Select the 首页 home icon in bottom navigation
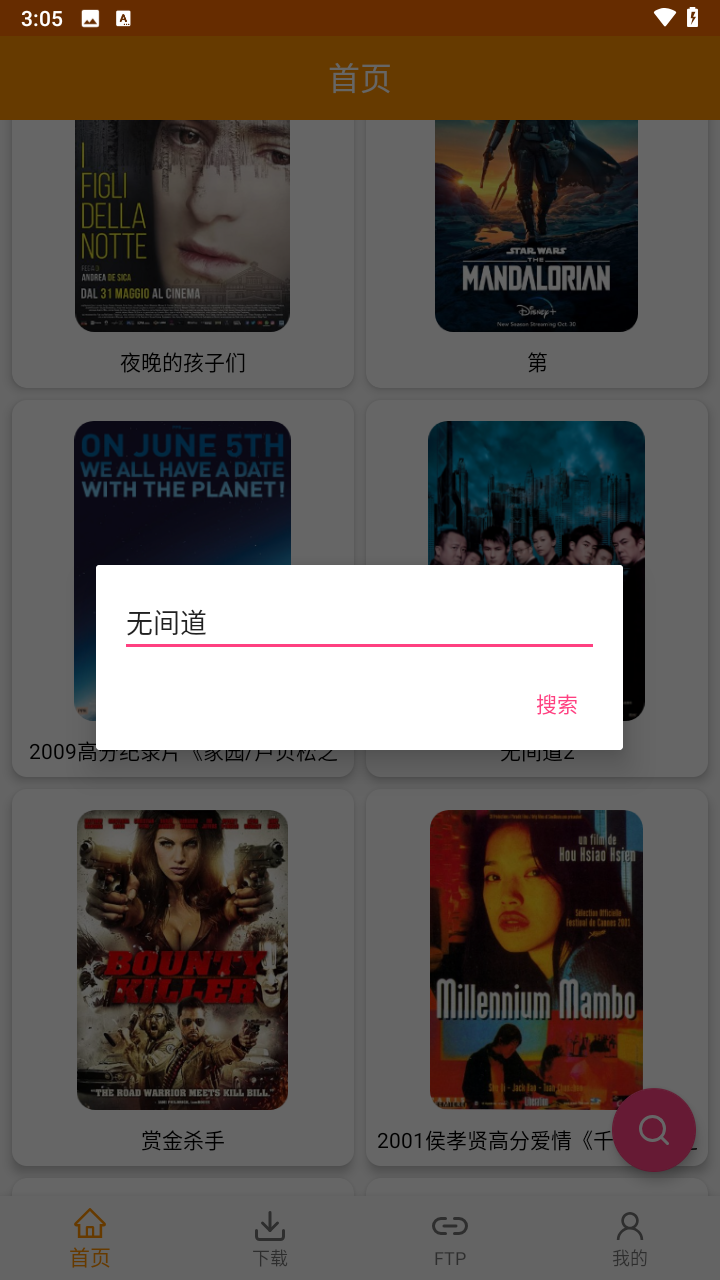Viewport: 720px width, 1280px height. click(x=89, y=1223)
